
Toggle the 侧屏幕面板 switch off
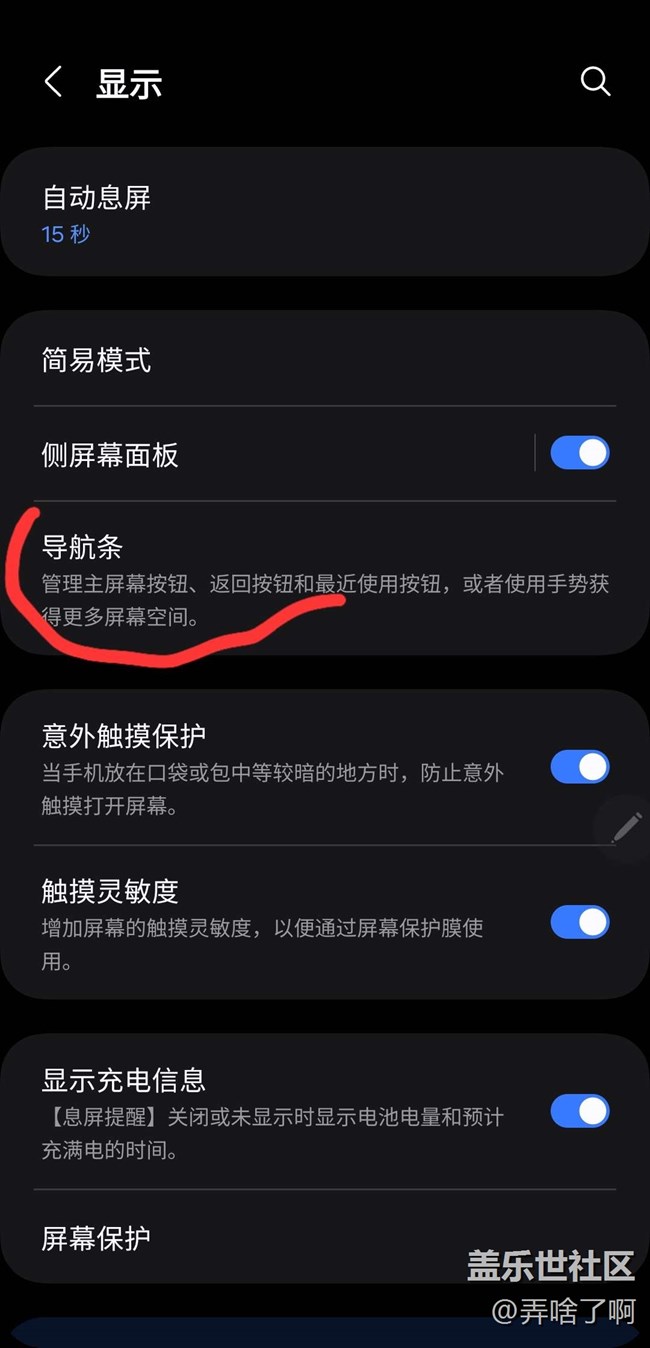(x=580, y=453)
